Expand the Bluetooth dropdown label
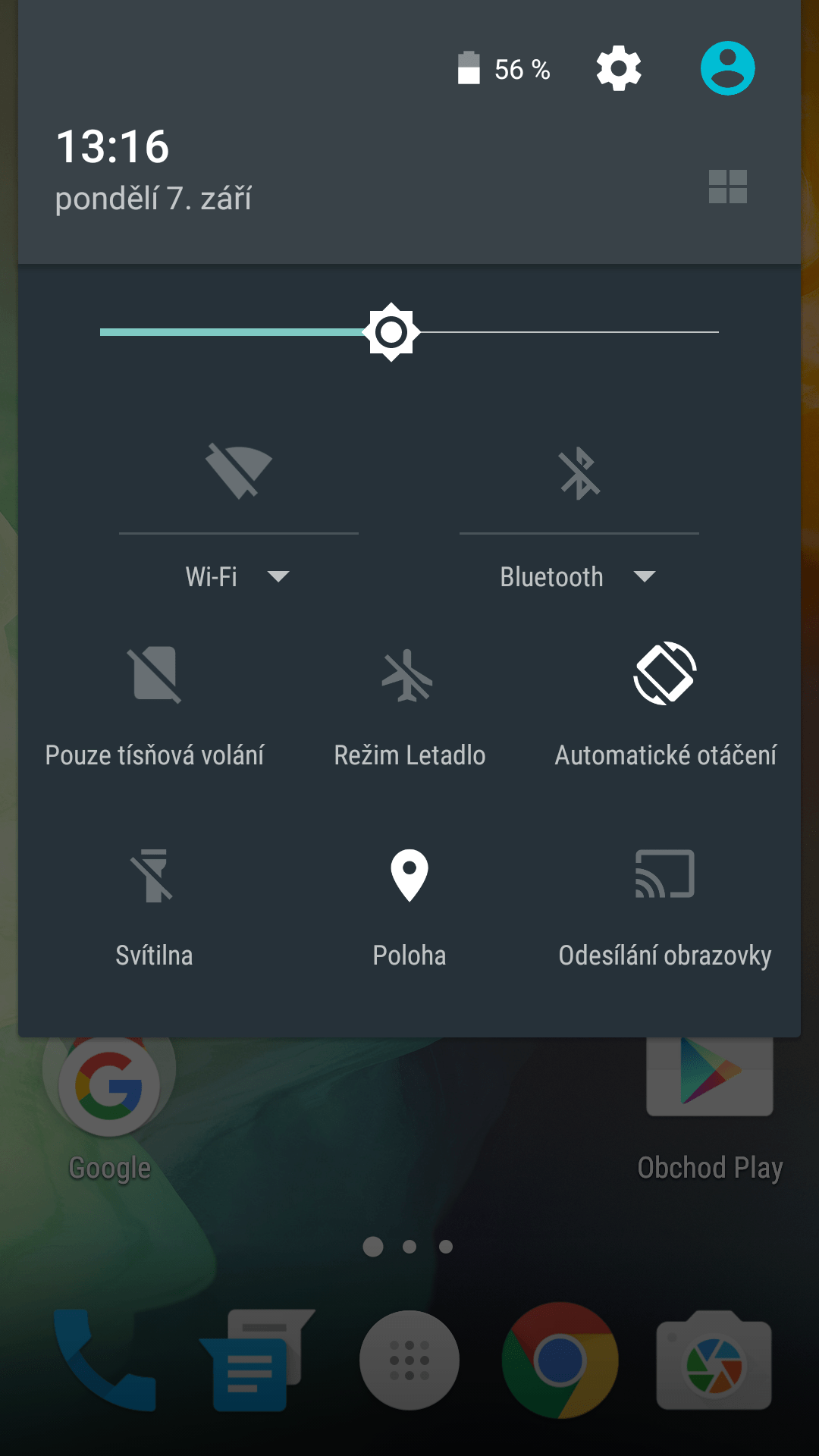The height and width of the screenshot is (1456, 819). click(578, 577)
